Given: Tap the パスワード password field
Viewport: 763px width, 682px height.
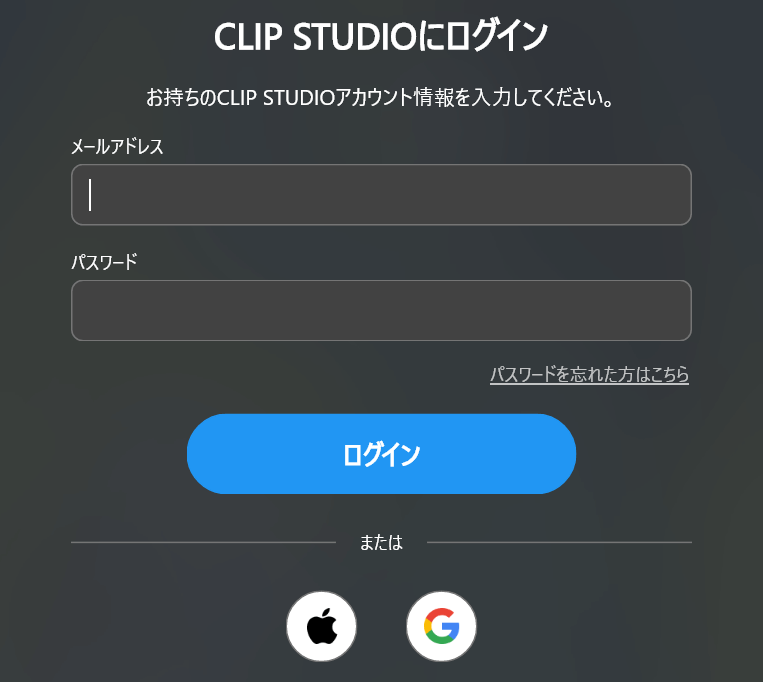Looking at the screenshot, I should pos(381,310).
